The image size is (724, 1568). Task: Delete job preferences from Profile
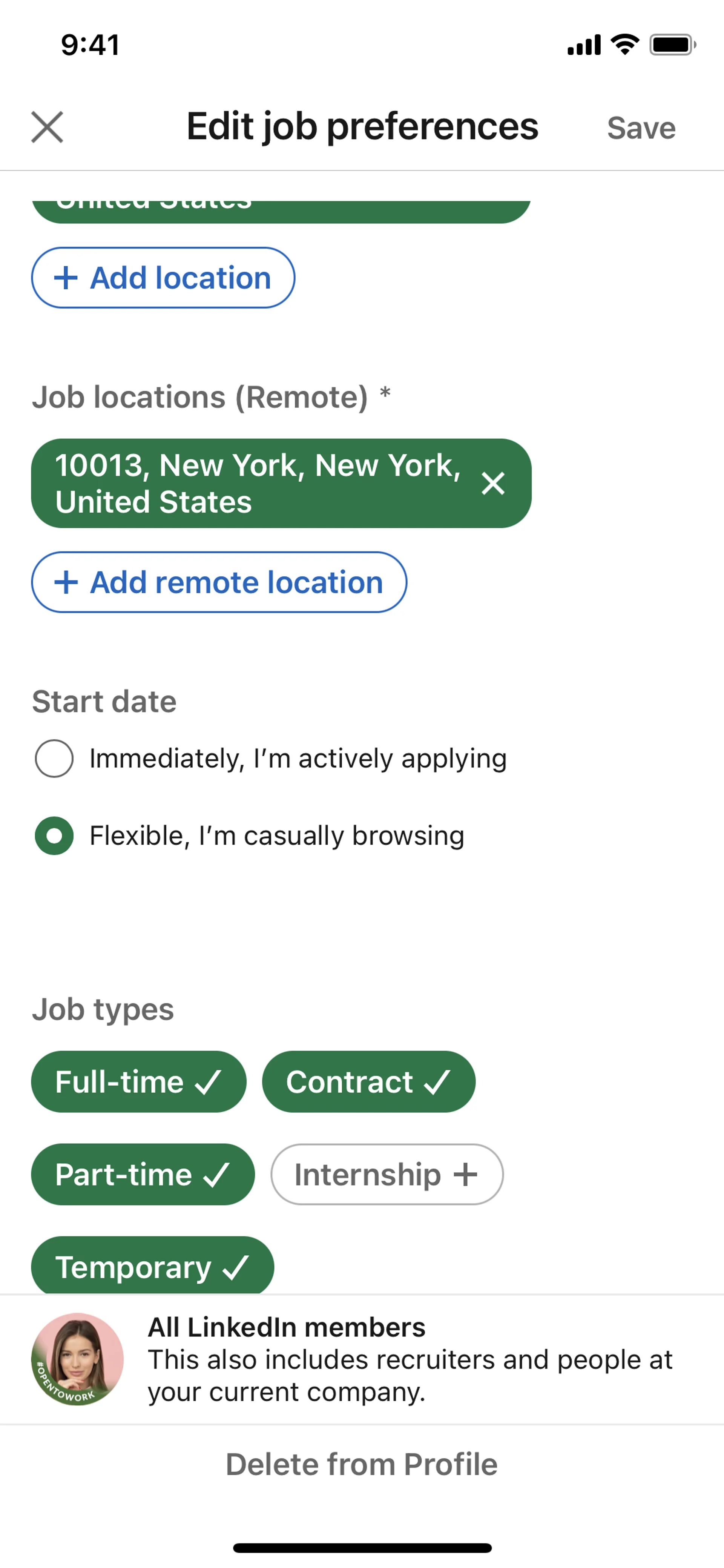[361, 1465]
